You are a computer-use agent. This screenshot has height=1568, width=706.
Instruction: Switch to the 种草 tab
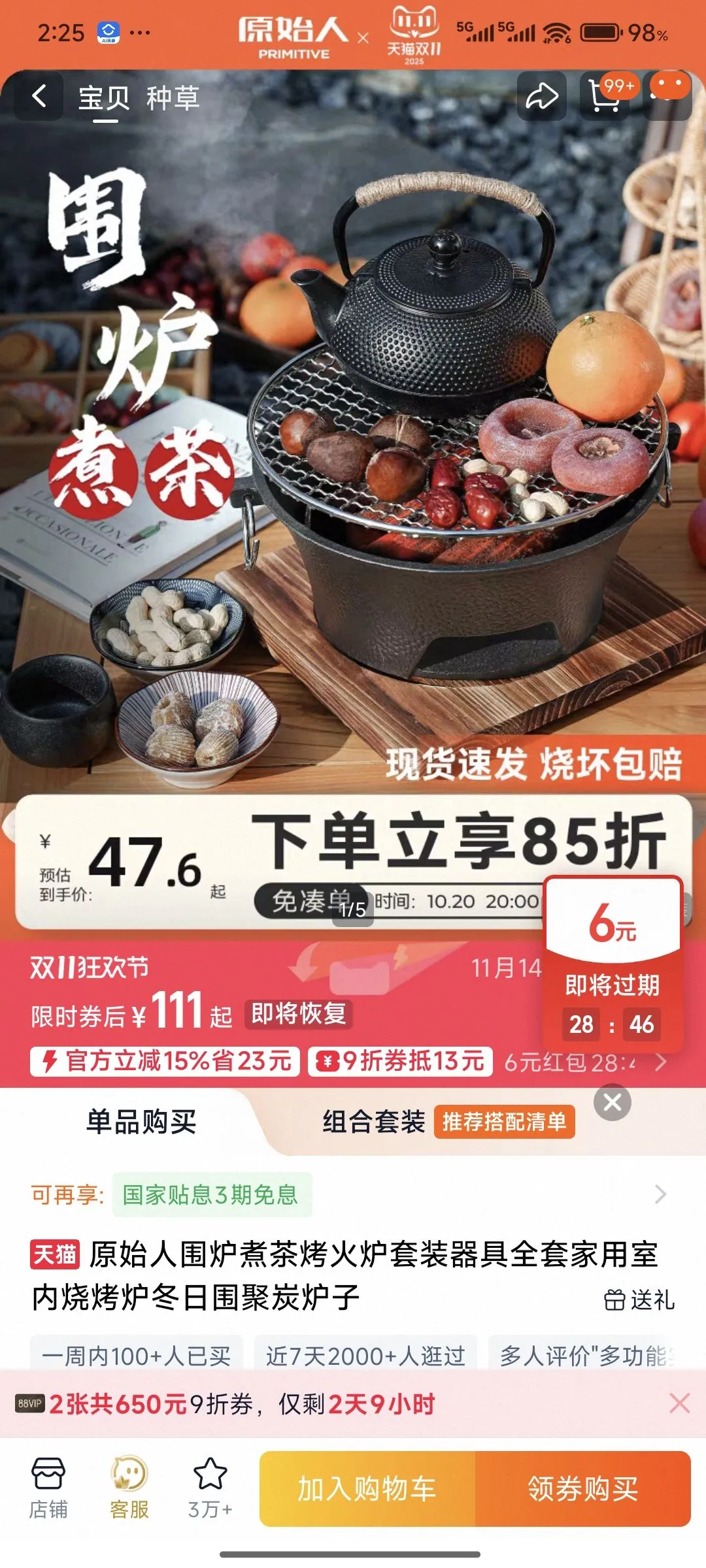pyautogui.click(x=173, y=98)
